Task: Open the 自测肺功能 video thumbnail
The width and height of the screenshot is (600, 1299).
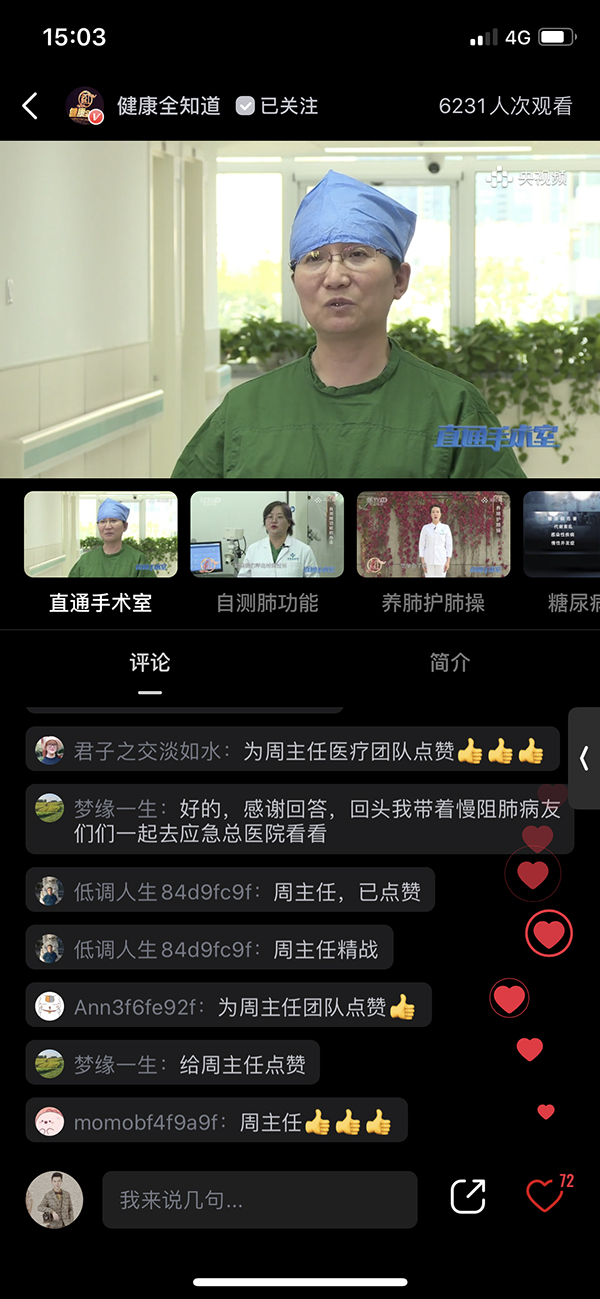Action: coord(267,534)
